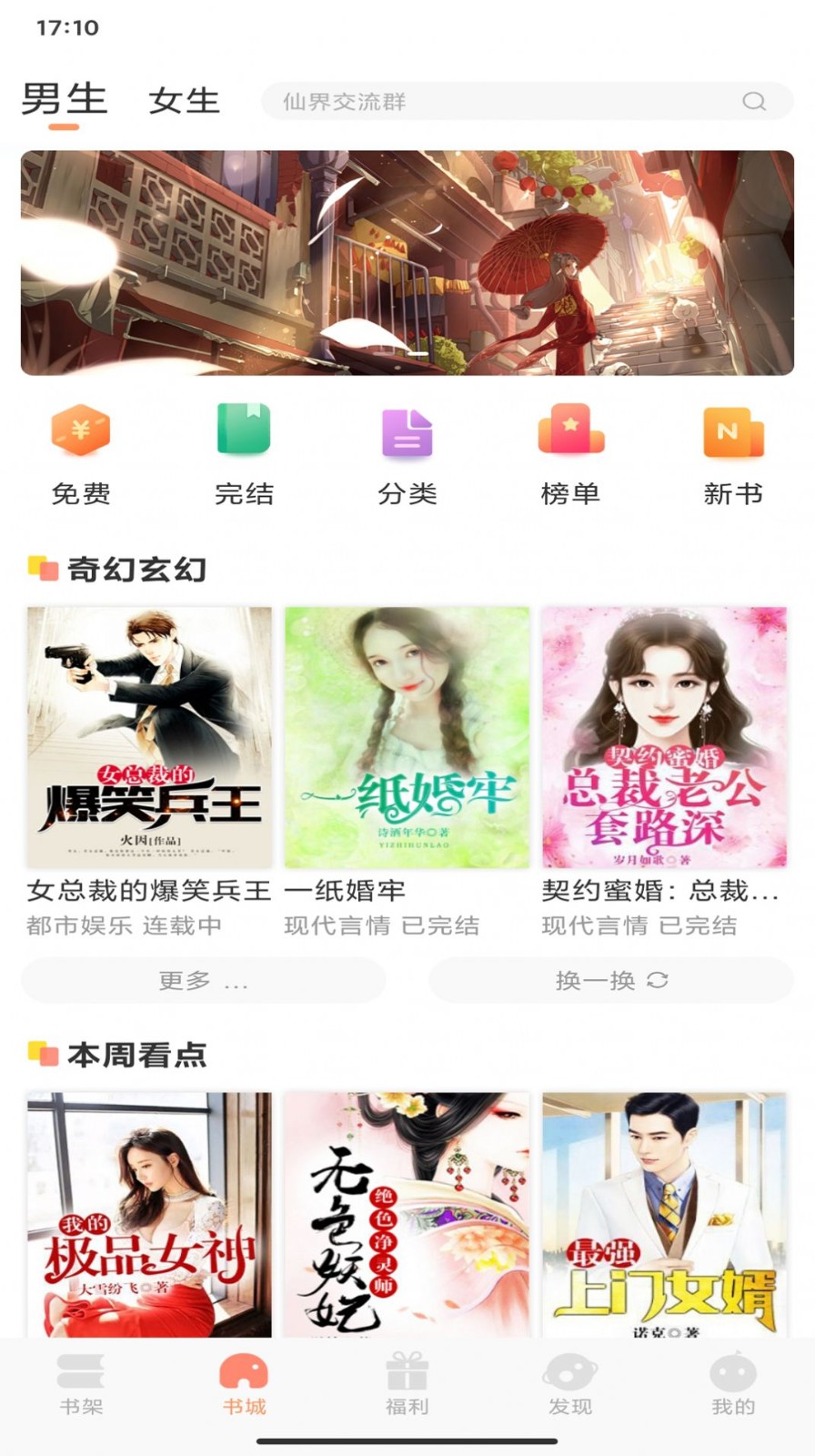815x1456 pixels.
Task: Open the 分类 (Categories) icon
Action: tap(407, 435)
